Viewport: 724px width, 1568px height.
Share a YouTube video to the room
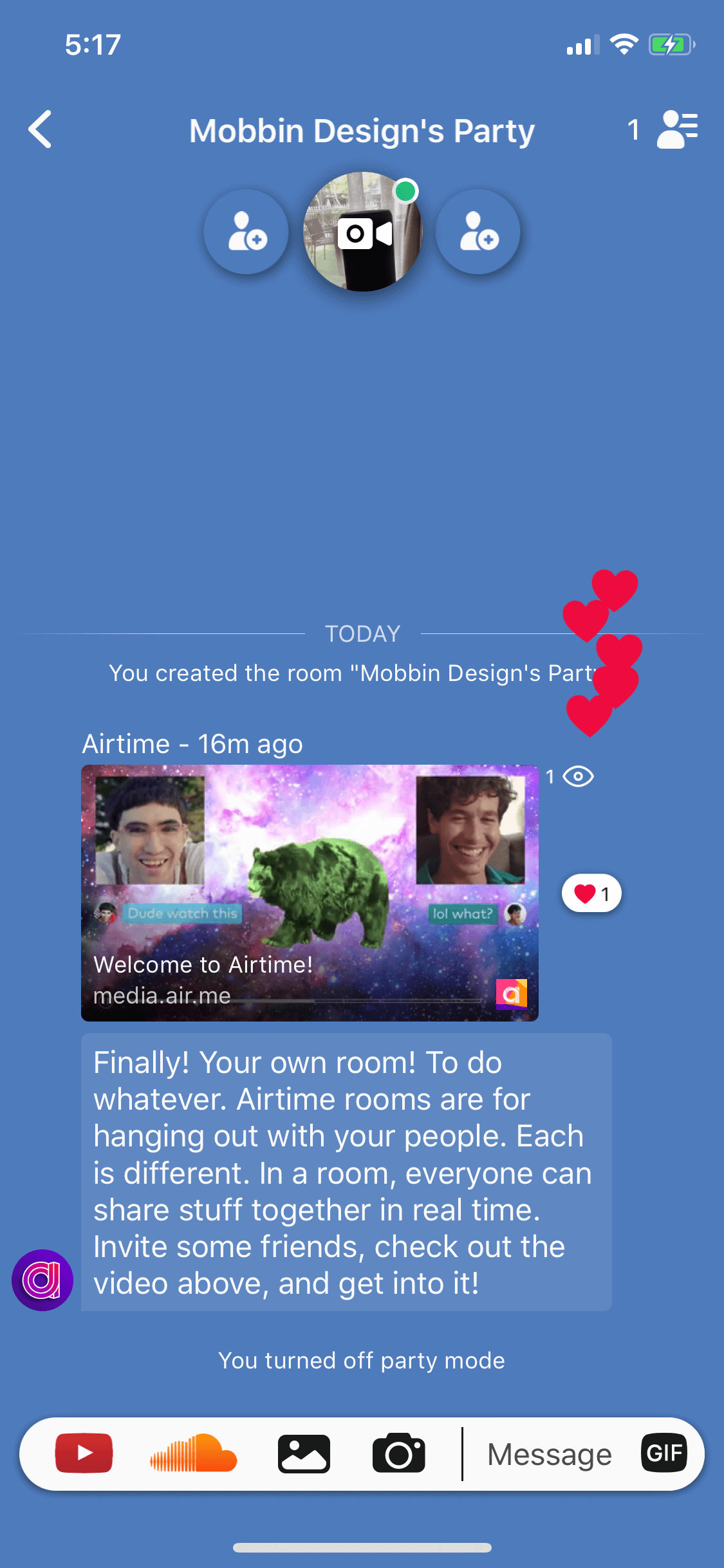click(x=84, y=1453)
